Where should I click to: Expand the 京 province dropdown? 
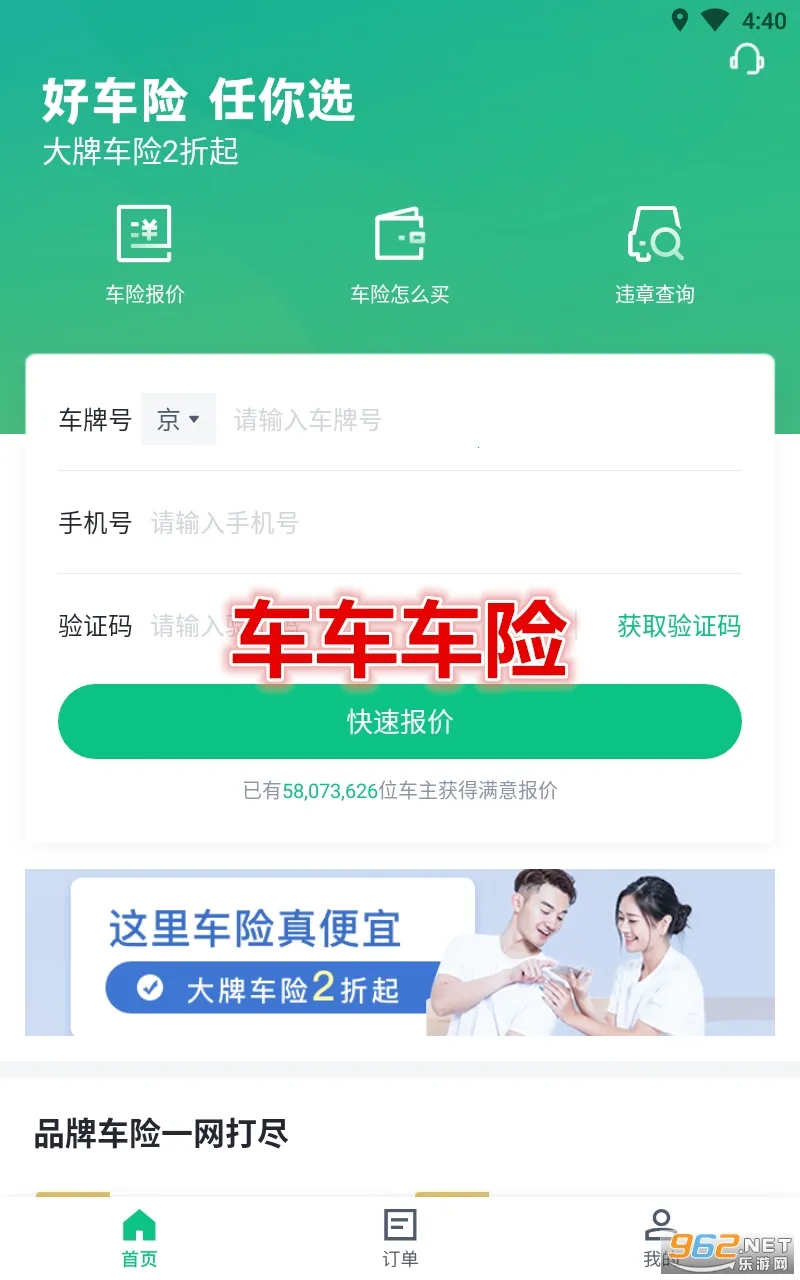[x=179, y=420]
